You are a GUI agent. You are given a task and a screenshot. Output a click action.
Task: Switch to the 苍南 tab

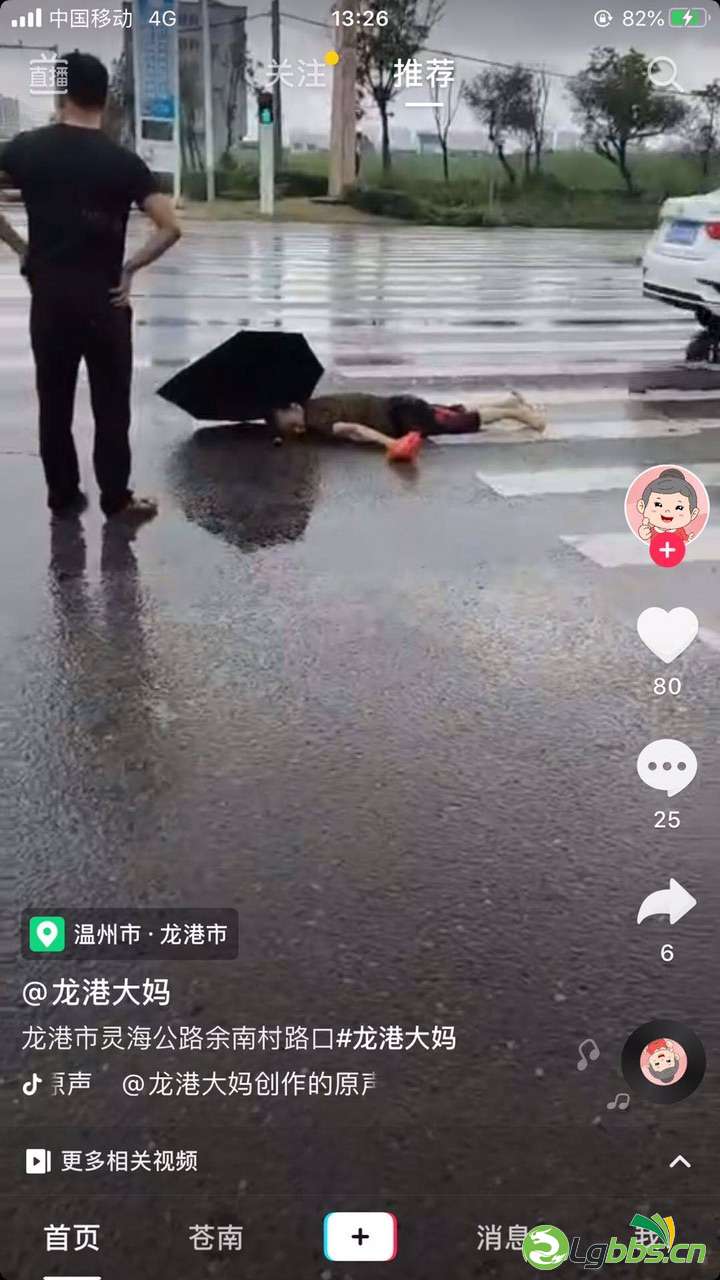click(x=216, y=1238)
